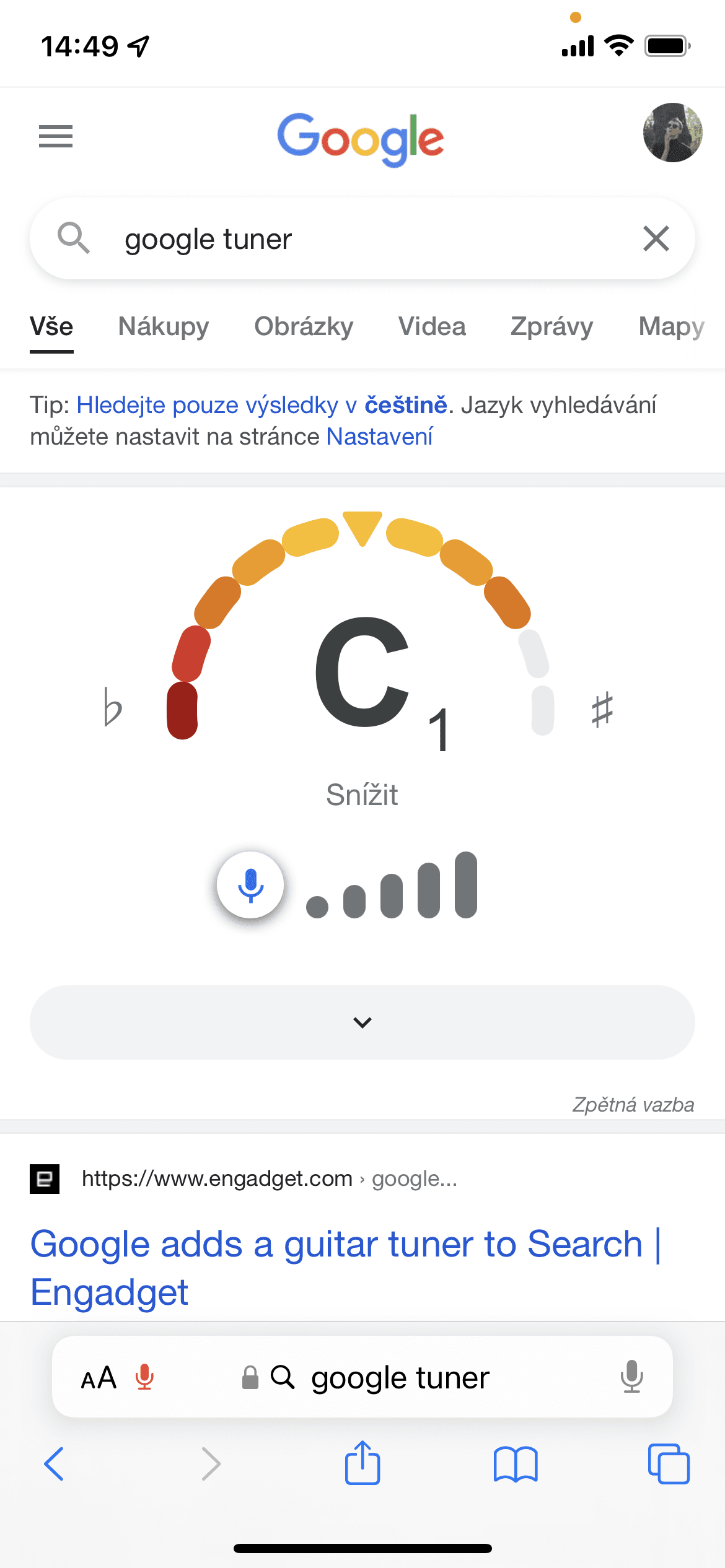The height and width of the screenshot is (1568, 725).
Task: Switch to the Obrázky tab
Action: coord(304,326)
